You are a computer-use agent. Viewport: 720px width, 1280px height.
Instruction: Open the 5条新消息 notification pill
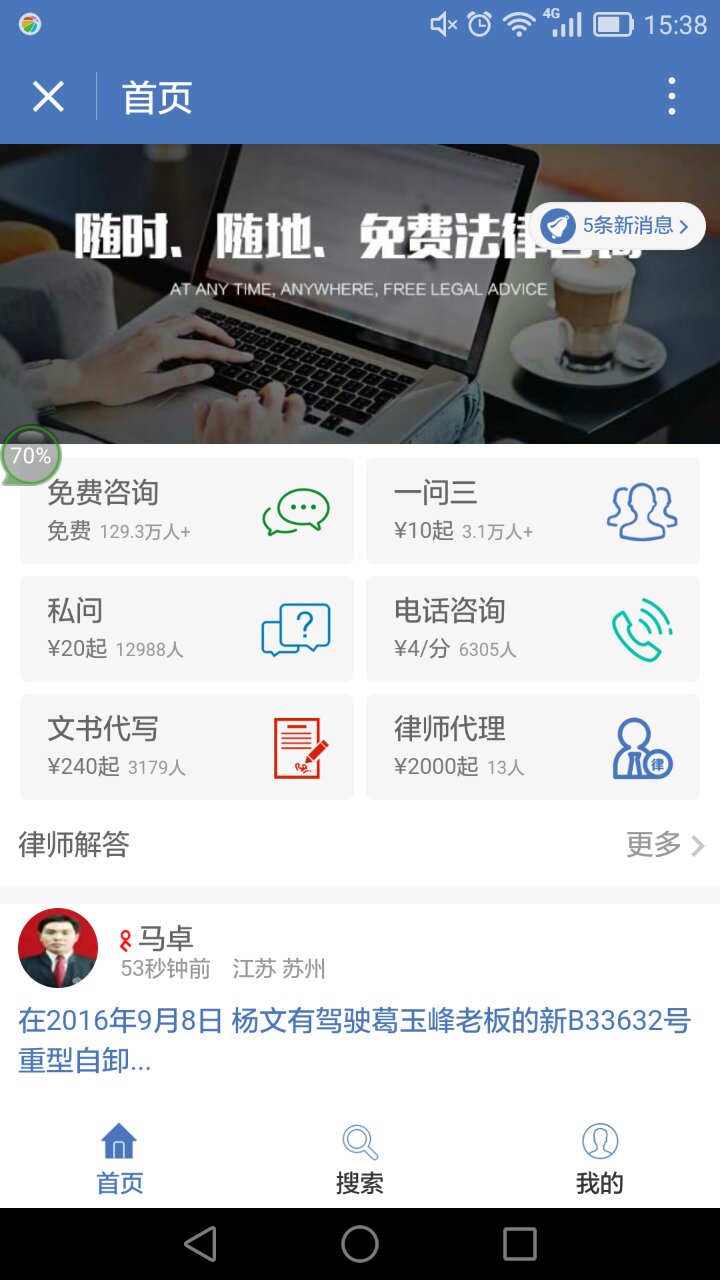click(x=617, y=226)
